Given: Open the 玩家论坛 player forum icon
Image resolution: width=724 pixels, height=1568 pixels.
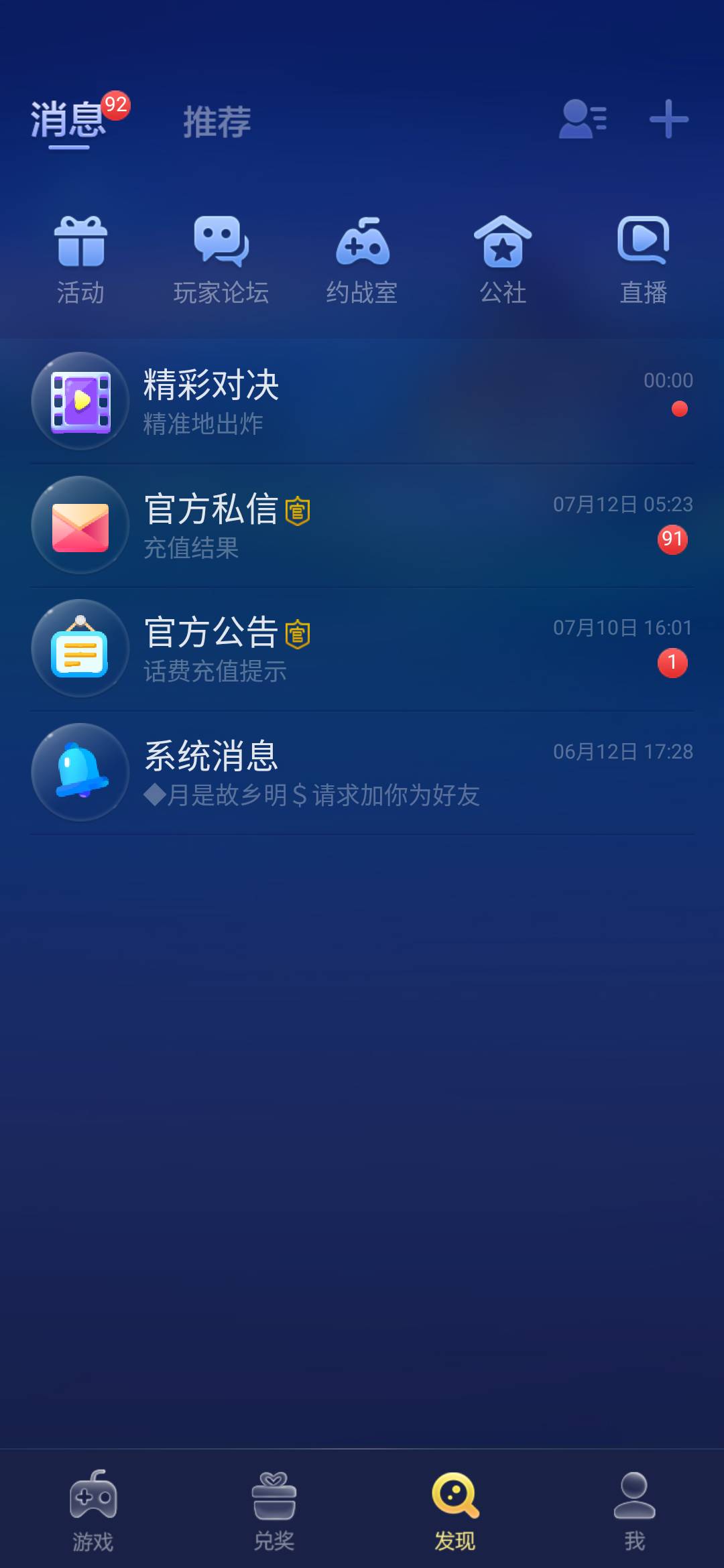Looking at the screenshot, I should coord(221,258).
